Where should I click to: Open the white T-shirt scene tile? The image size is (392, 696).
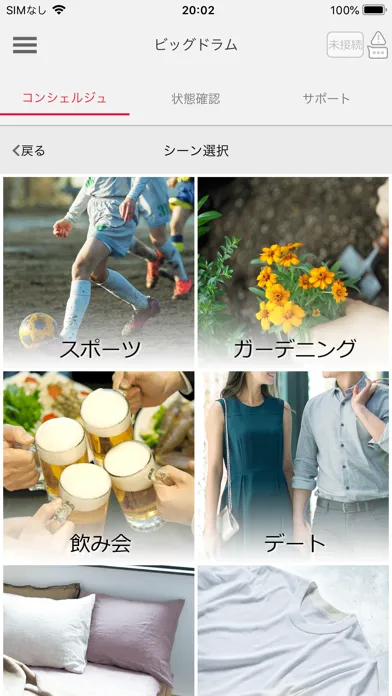[293, 631]
